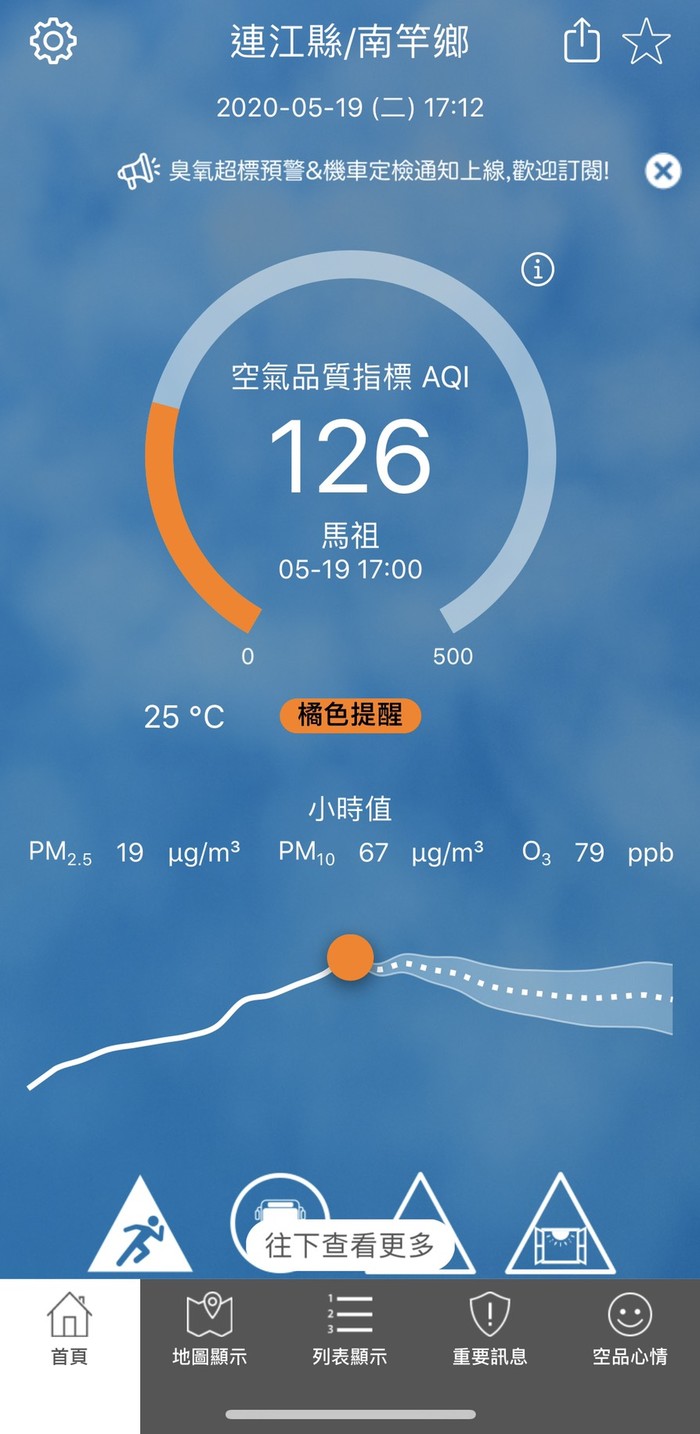Add 連江縣/南竿鄉 to favorites

coord(646,41)
